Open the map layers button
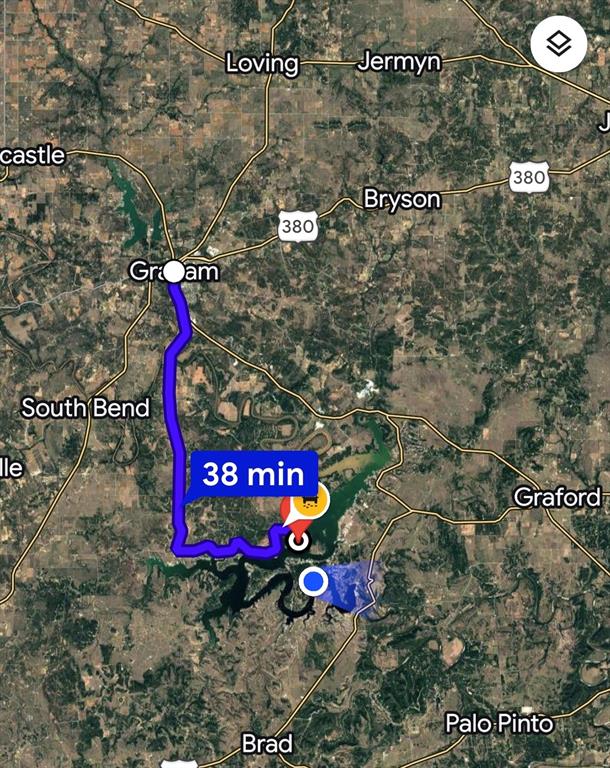Image resolution: width=610 pixels, height=768 pixels. pos(558,44)
